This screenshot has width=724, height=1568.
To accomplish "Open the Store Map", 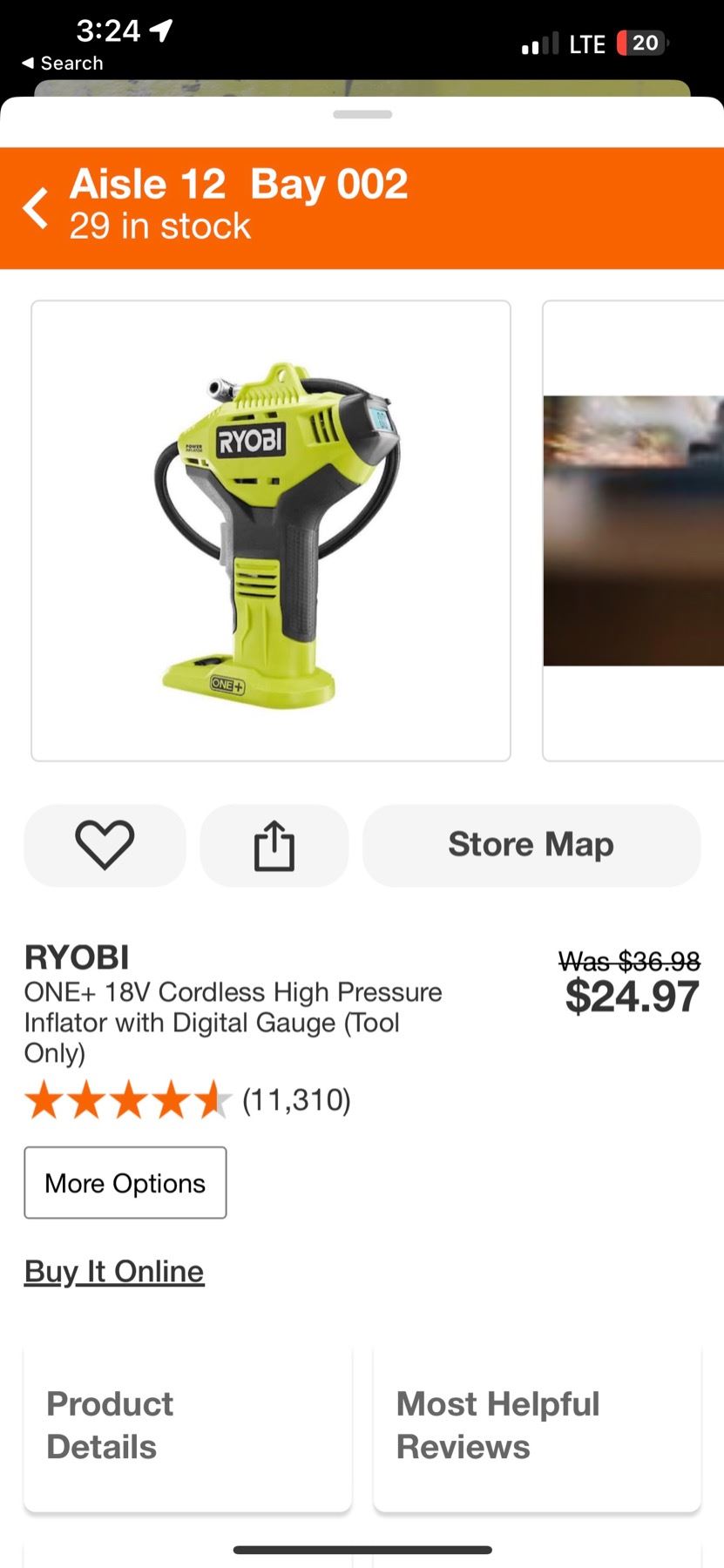I will point(531,845).
